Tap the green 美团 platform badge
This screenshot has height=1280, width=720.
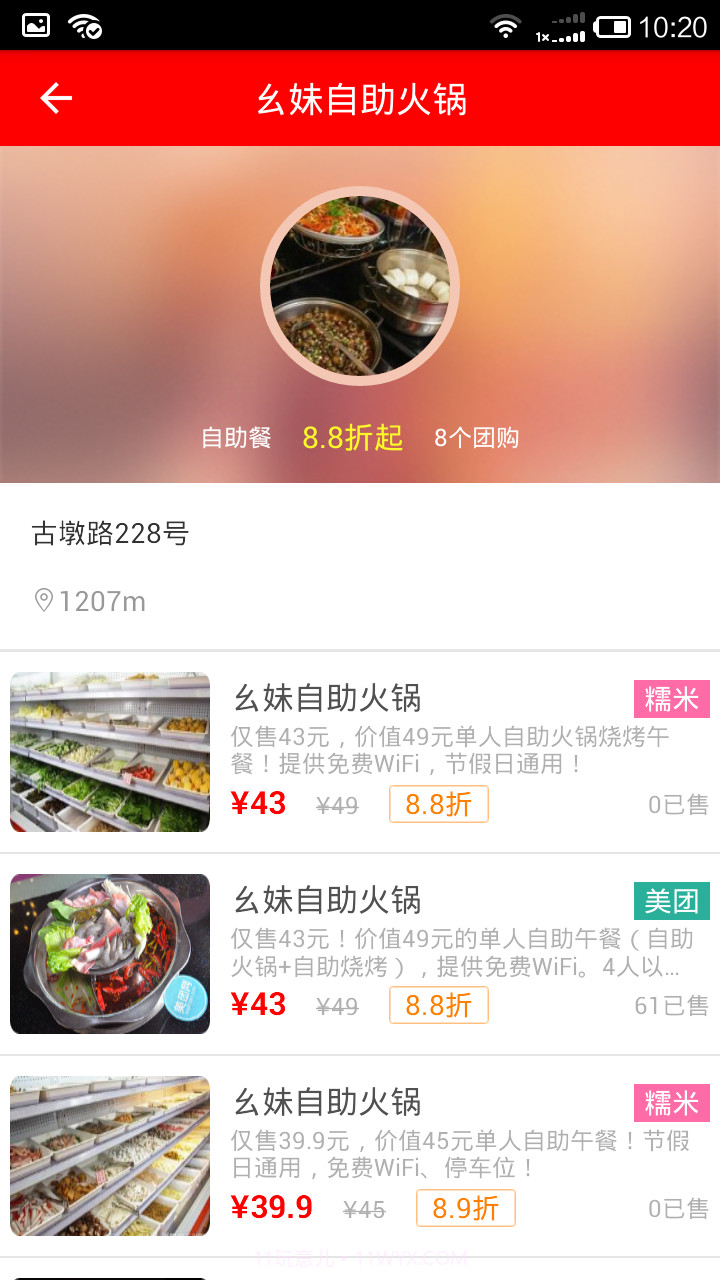click(672, 901)
